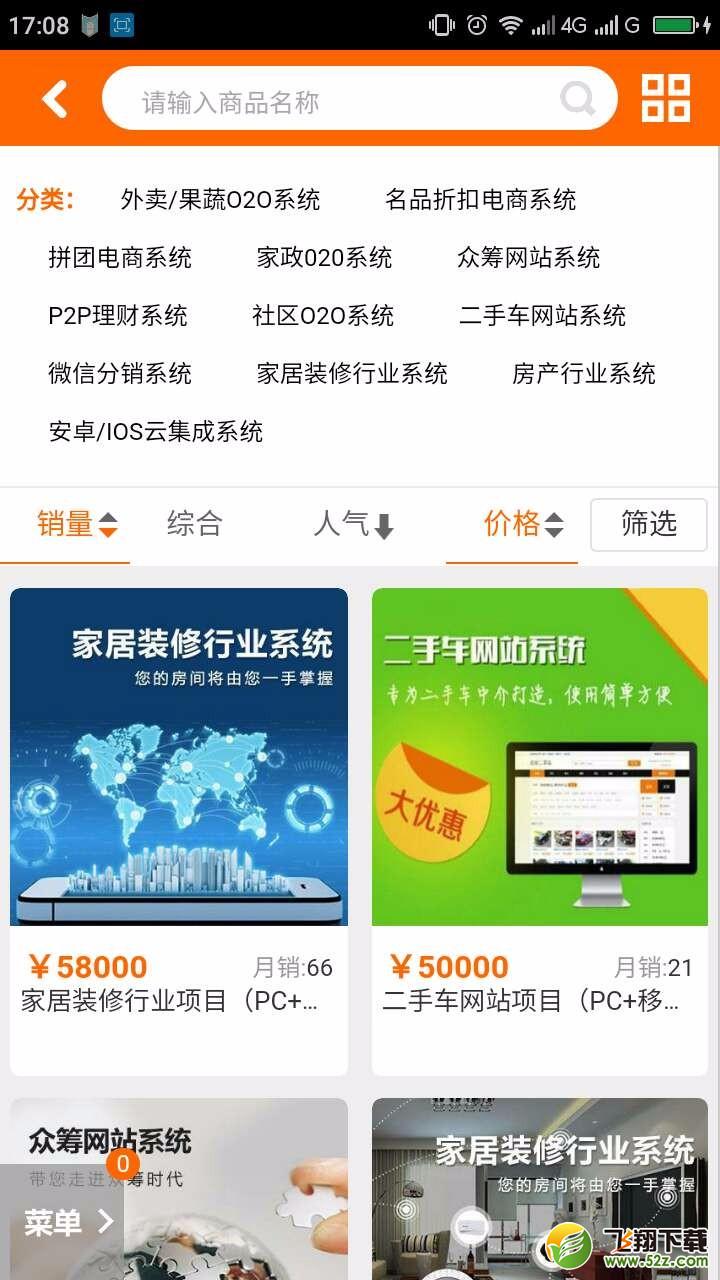Open 二手车网站系统 category
The height and width of the screenshot is (1280, 720).
tap(542, 315)
